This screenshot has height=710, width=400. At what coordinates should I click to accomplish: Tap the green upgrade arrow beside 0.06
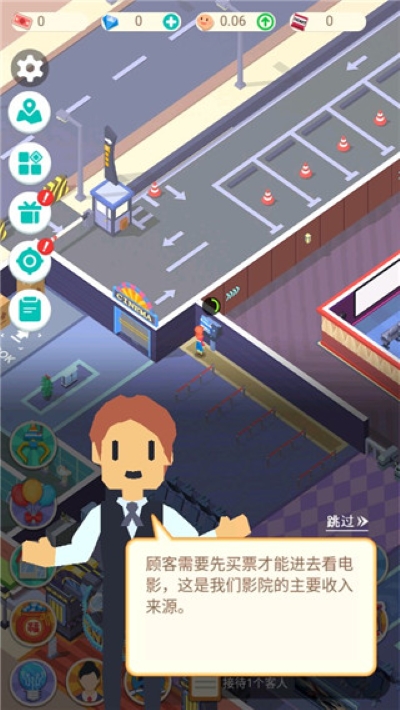tap(266, 21)
